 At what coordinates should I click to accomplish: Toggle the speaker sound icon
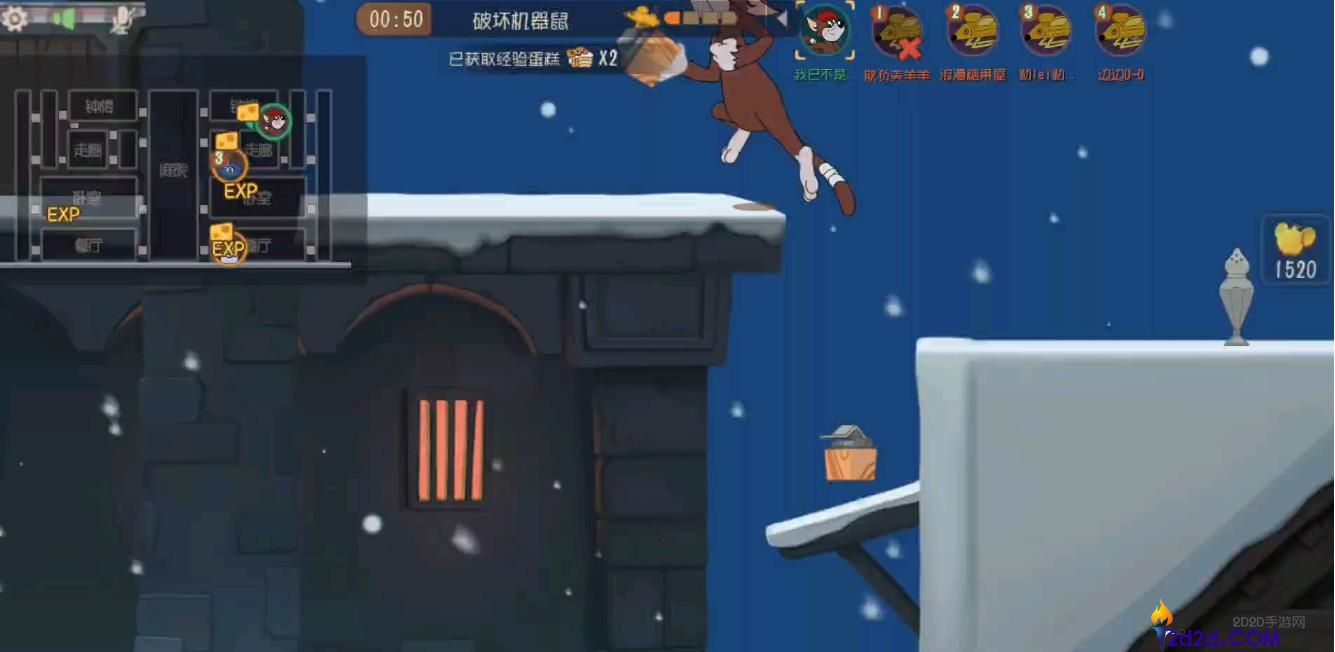(64, 19)
